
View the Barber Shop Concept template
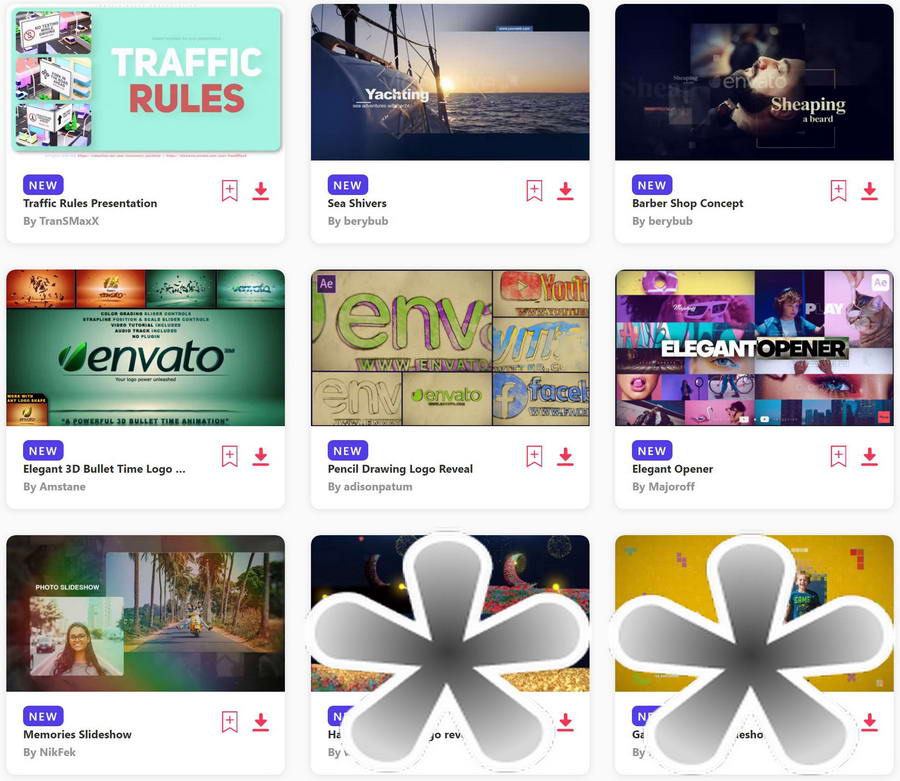tap(688, 203)
